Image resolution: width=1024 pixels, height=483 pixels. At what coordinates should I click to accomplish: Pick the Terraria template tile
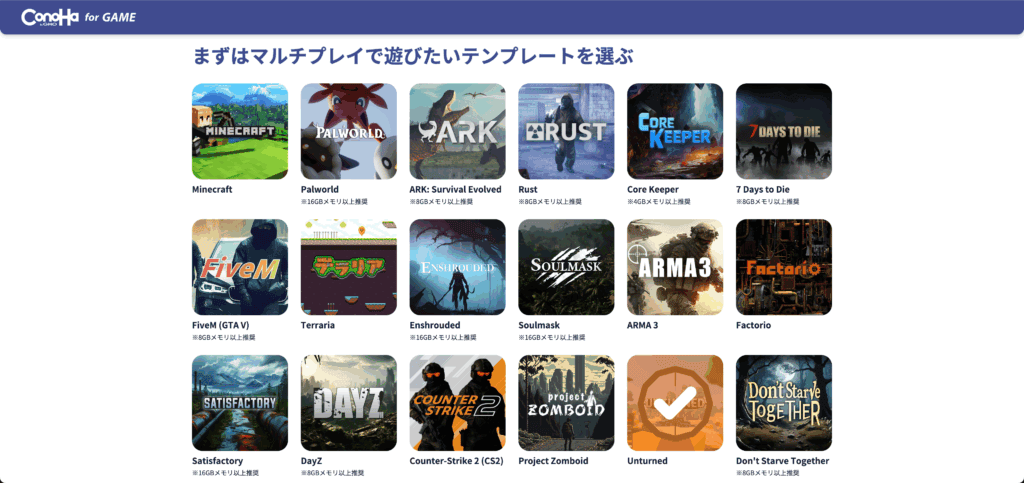tap(348, 267)
